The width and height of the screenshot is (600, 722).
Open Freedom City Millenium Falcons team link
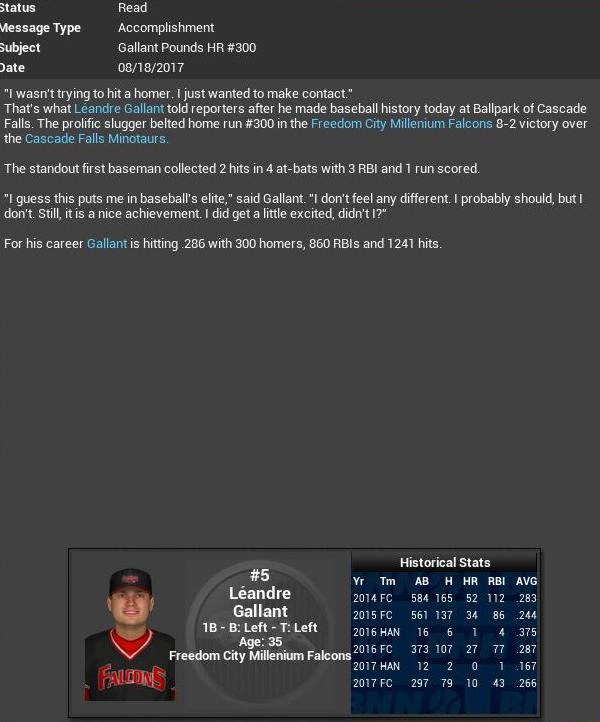click(401, 124)
